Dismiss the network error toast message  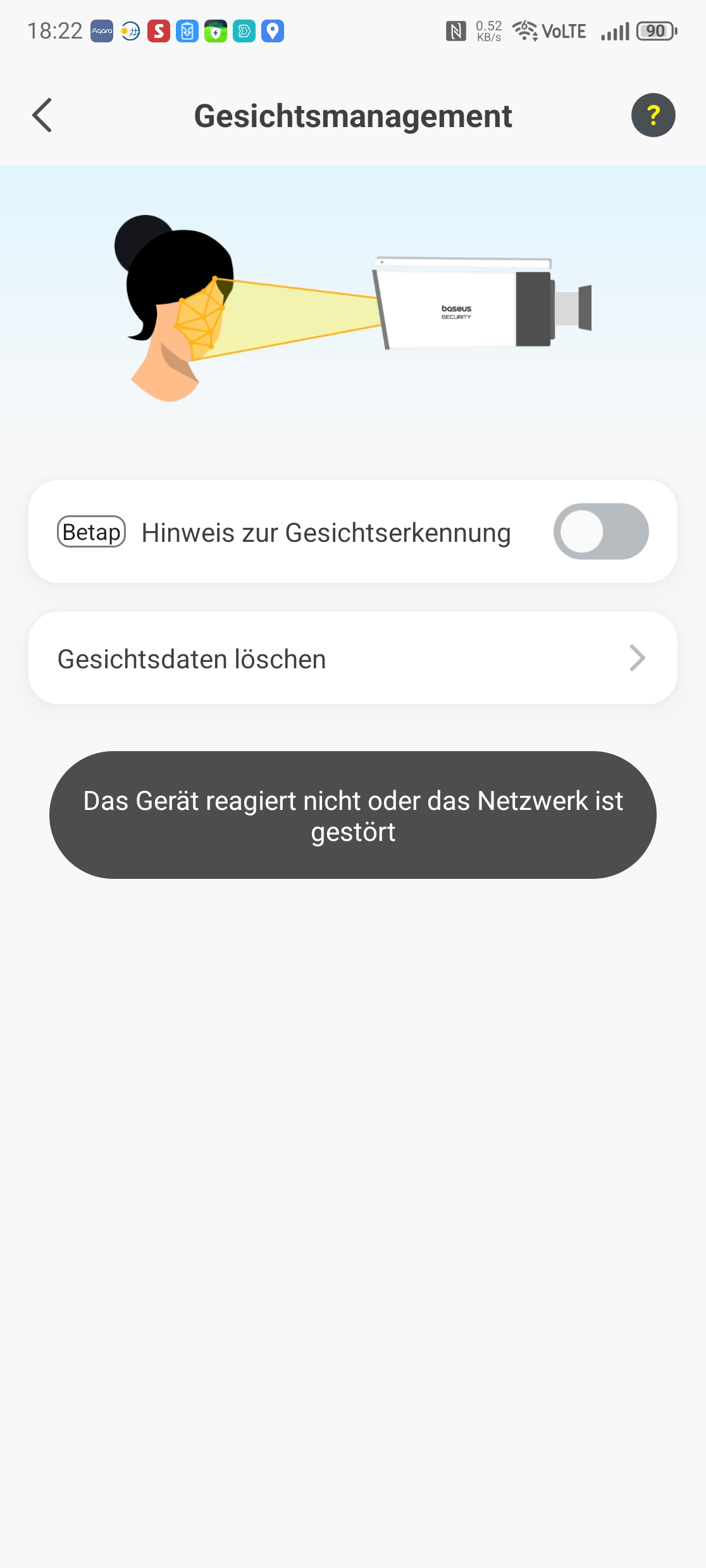point(352,816)
